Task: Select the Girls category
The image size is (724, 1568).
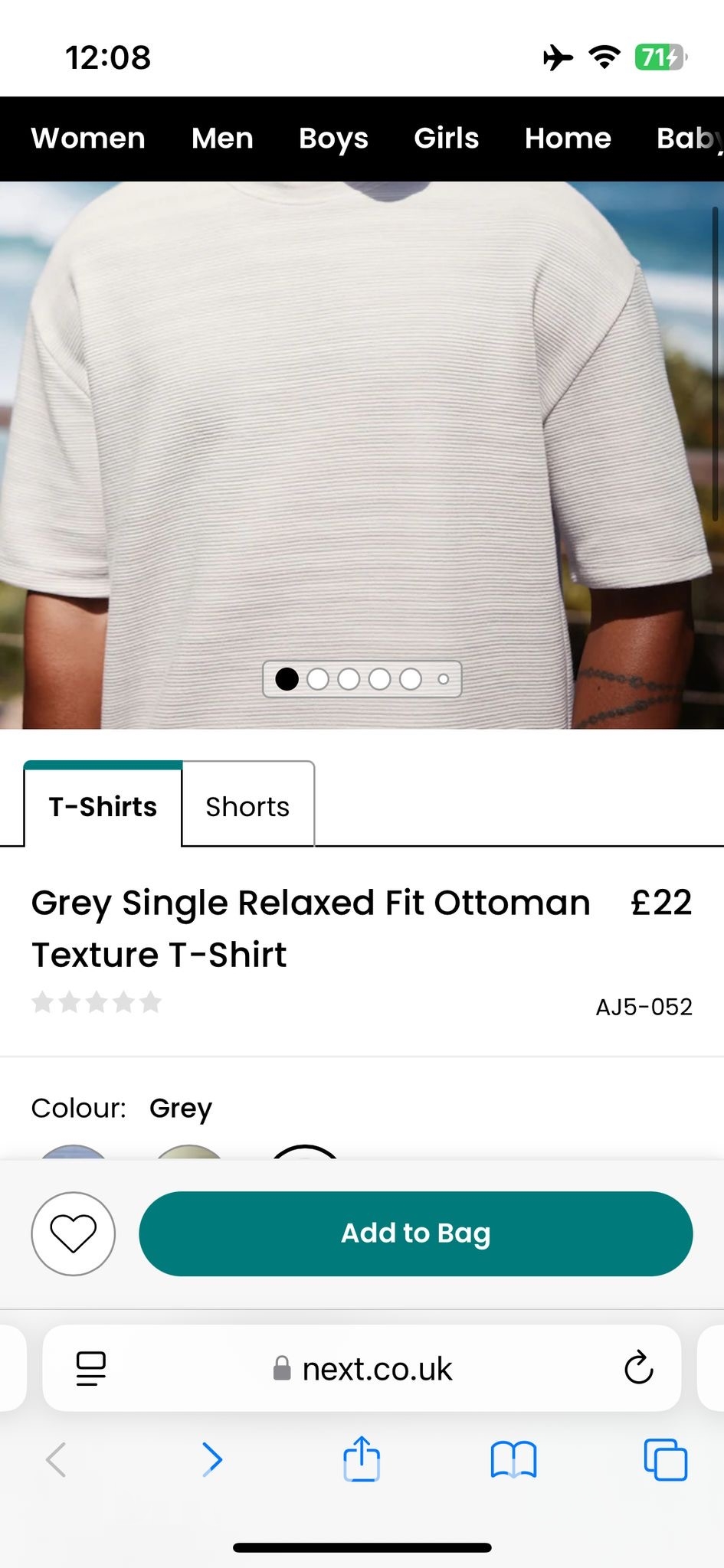Action: point(446,139)
